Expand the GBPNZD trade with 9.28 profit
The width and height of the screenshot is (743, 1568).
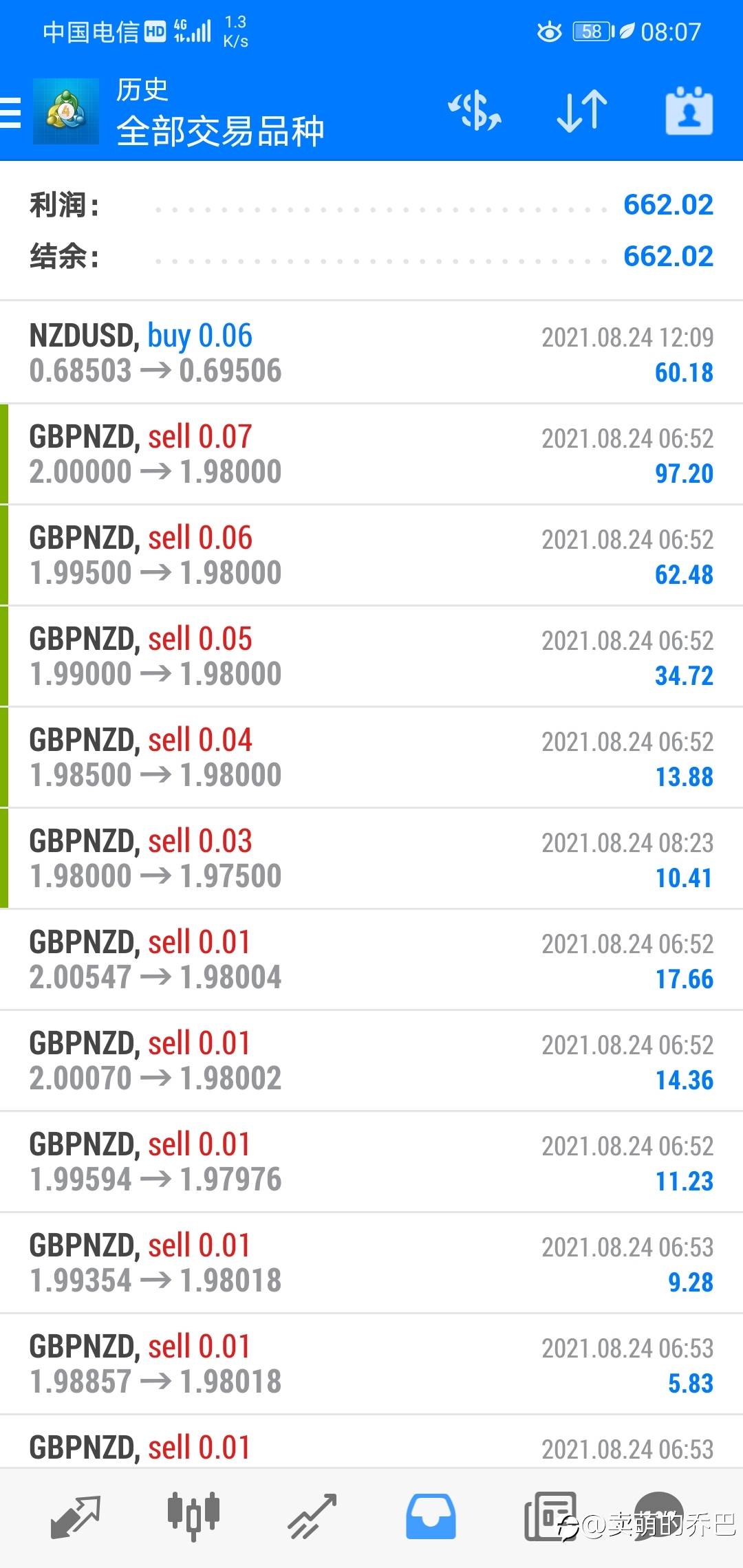pos(371,1263)
